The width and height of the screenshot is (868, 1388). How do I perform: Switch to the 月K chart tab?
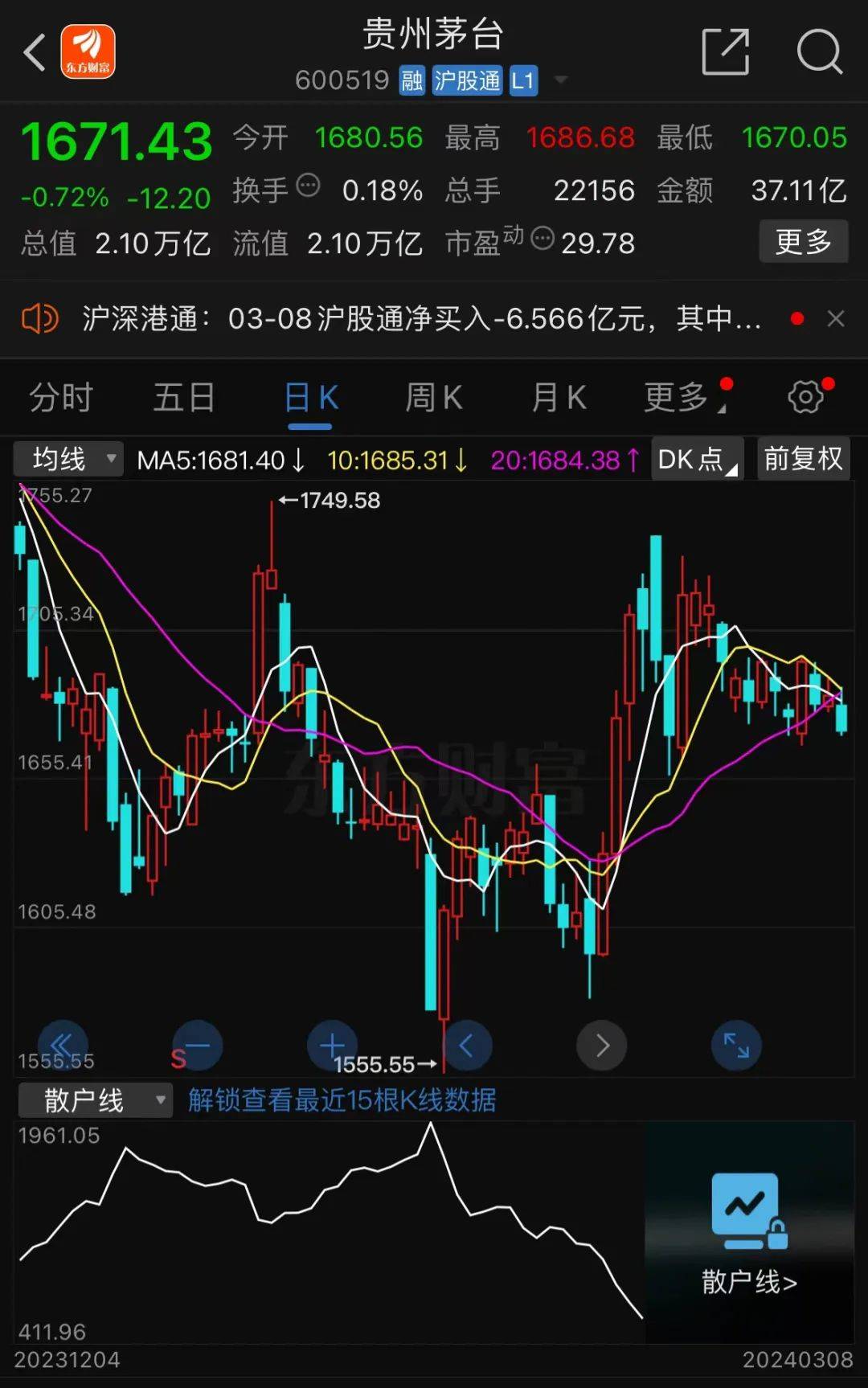(559, 398)
